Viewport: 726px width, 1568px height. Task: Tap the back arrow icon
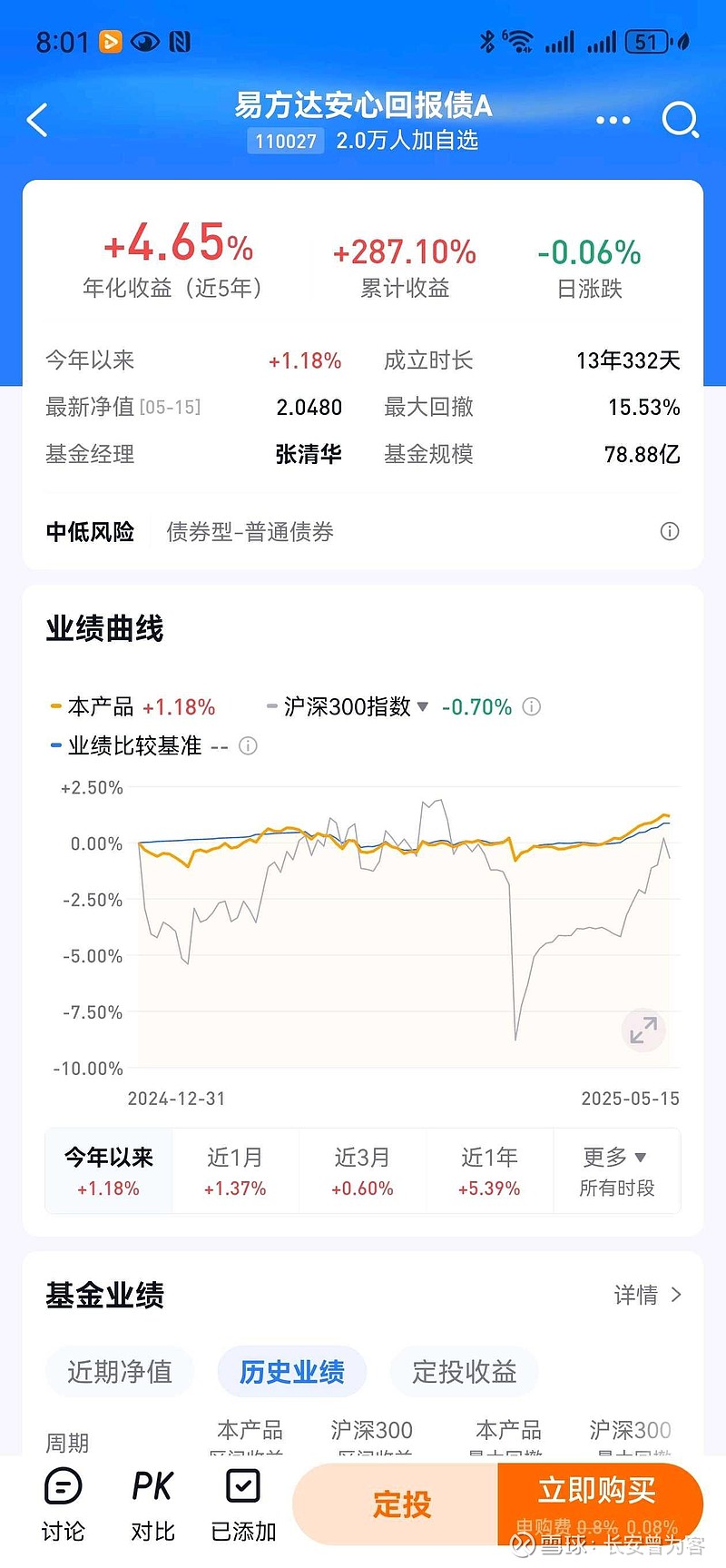click(x=36, y=119)
